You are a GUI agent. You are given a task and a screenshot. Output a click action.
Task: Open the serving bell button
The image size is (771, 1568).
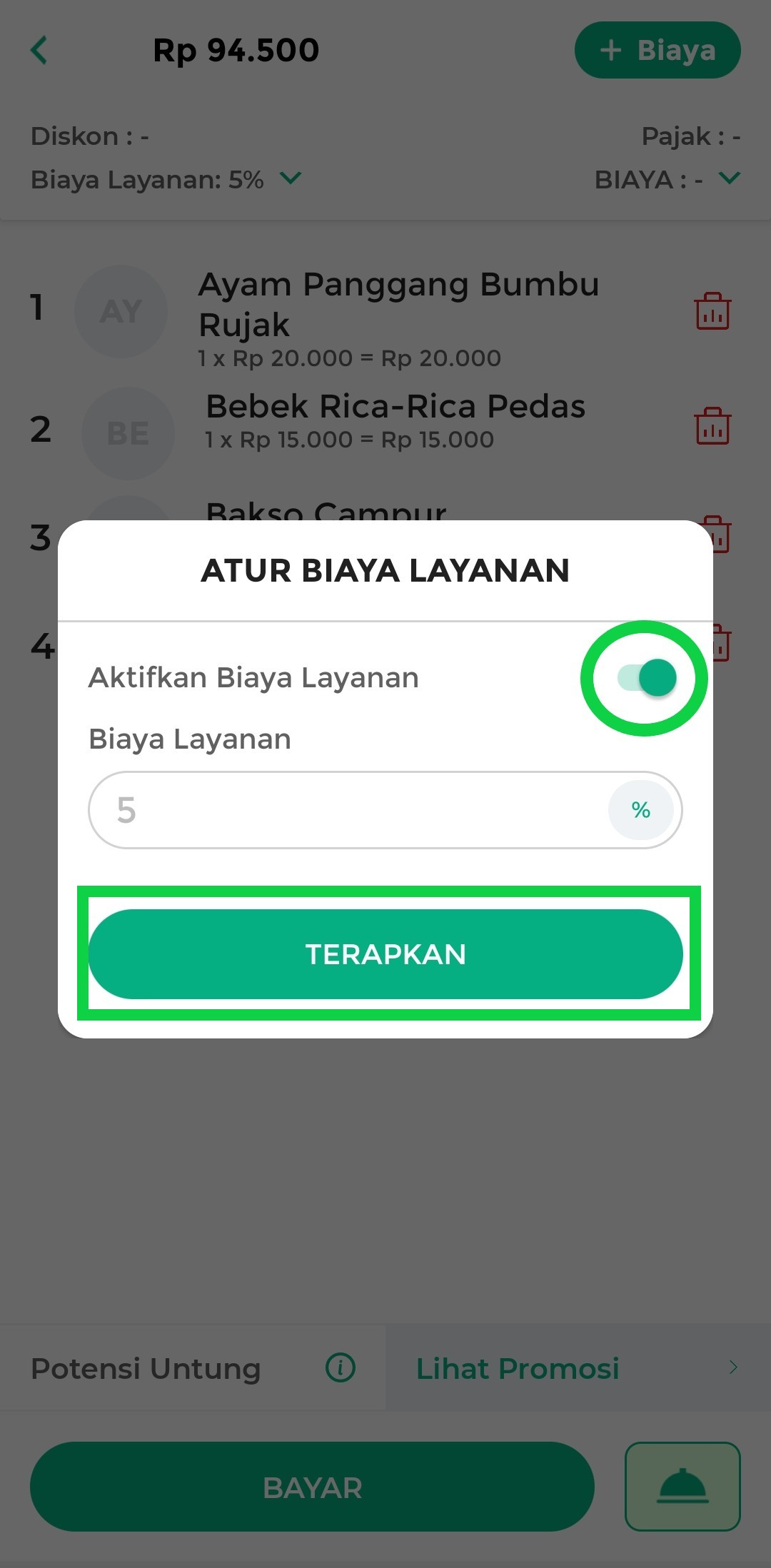(682, 1487)
